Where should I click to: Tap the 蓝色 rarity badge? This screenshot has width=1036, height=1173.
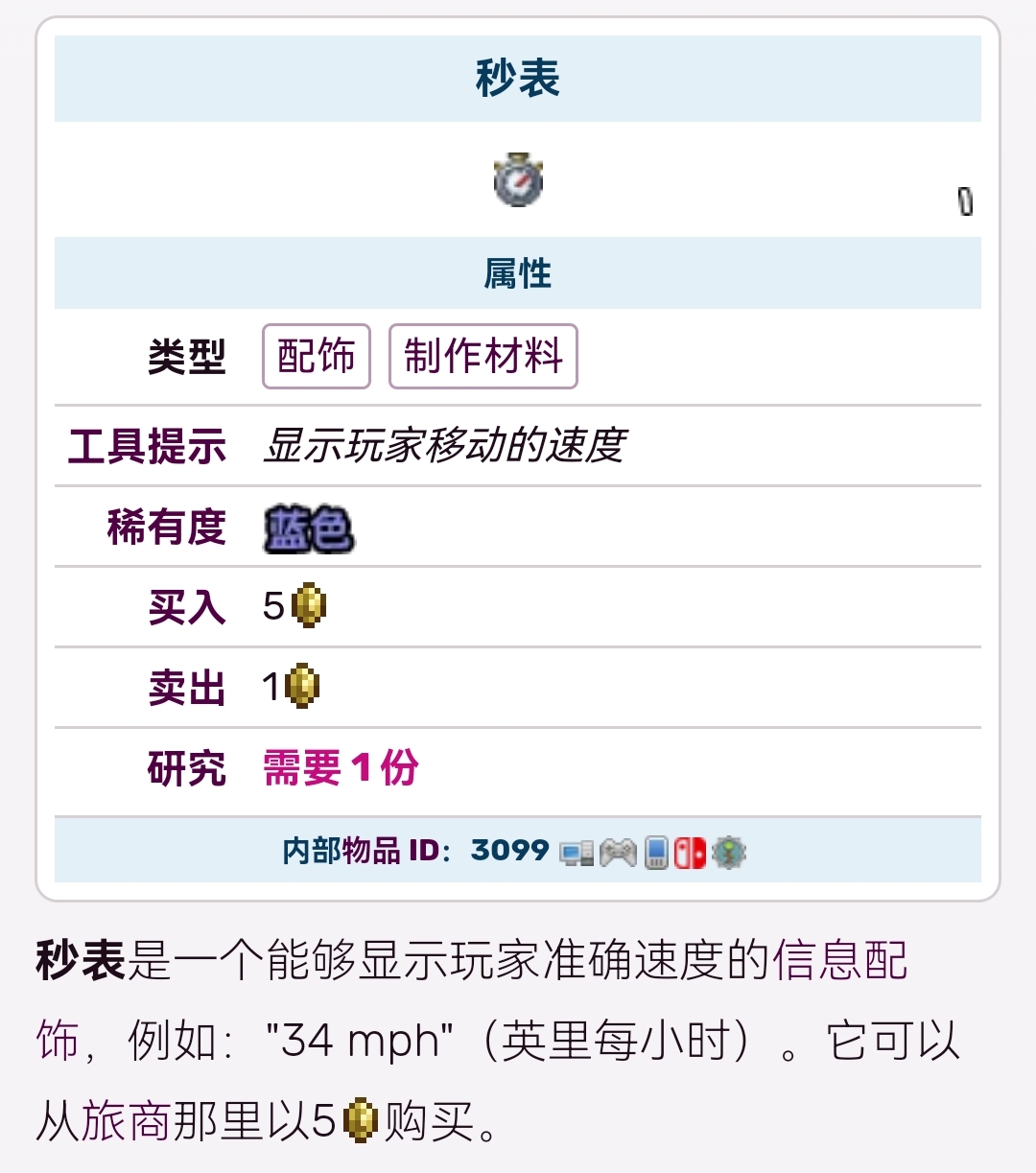308,528
